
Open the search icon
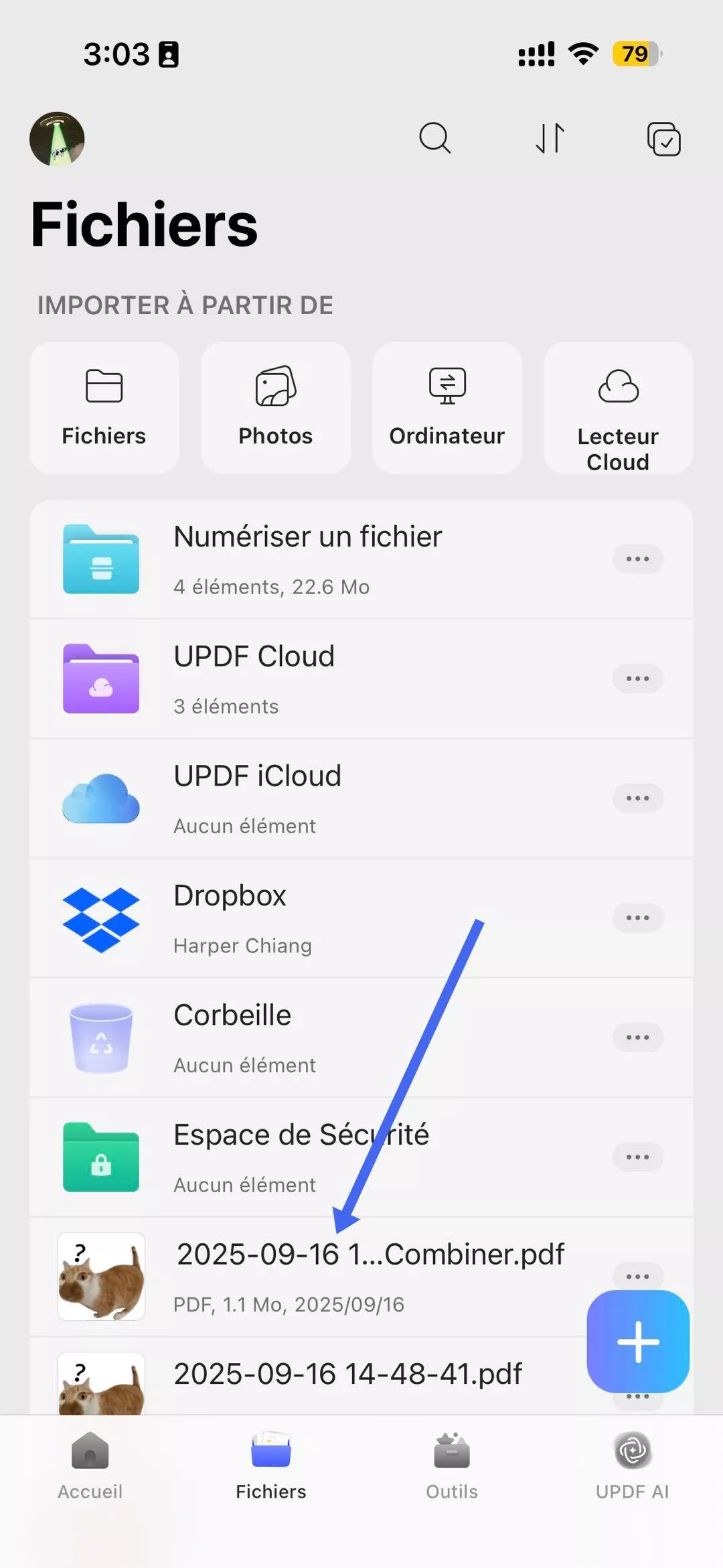435,139
